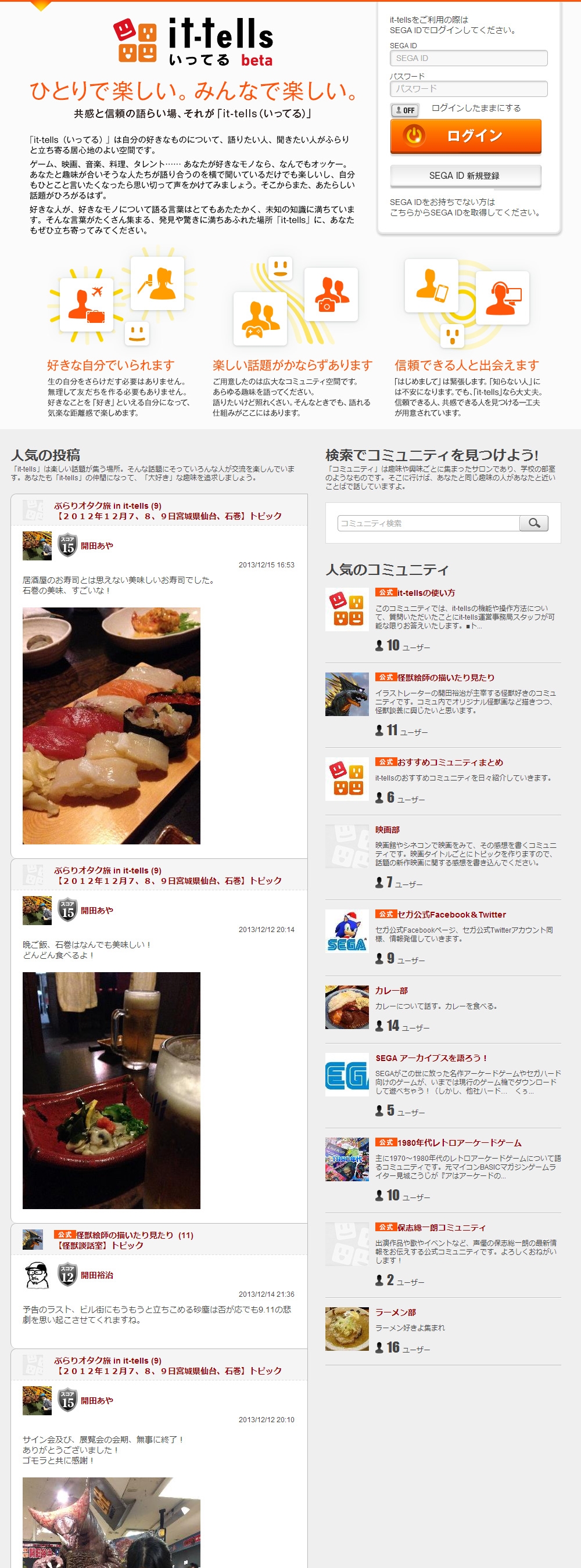Select SEGA アーカイブスを語ろう！ community
The width and height of the screenshot is (581, 1568).
point(431,1058)
